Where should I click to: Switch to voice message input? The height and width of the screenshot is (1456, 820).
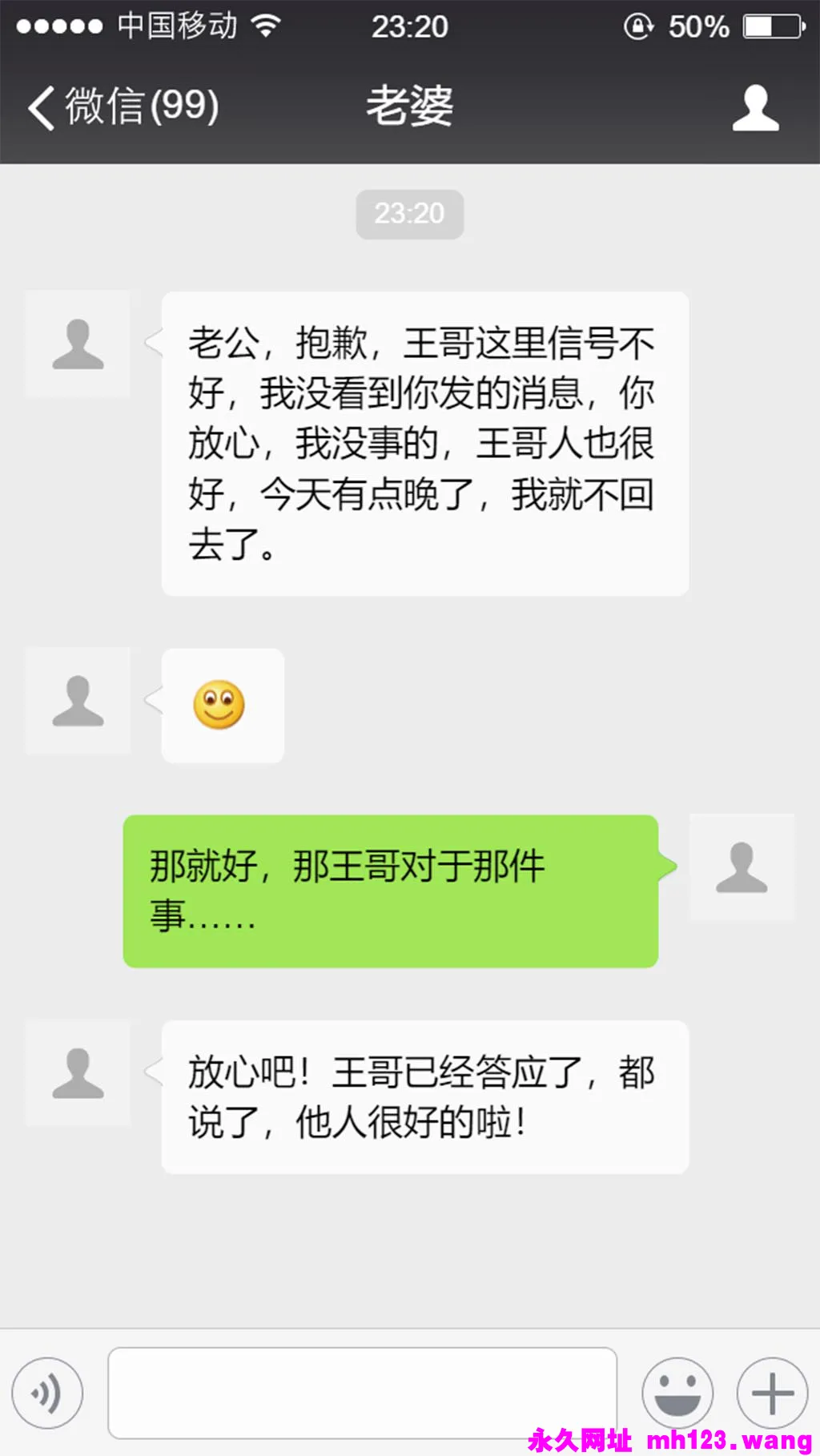click(47, 1394)
